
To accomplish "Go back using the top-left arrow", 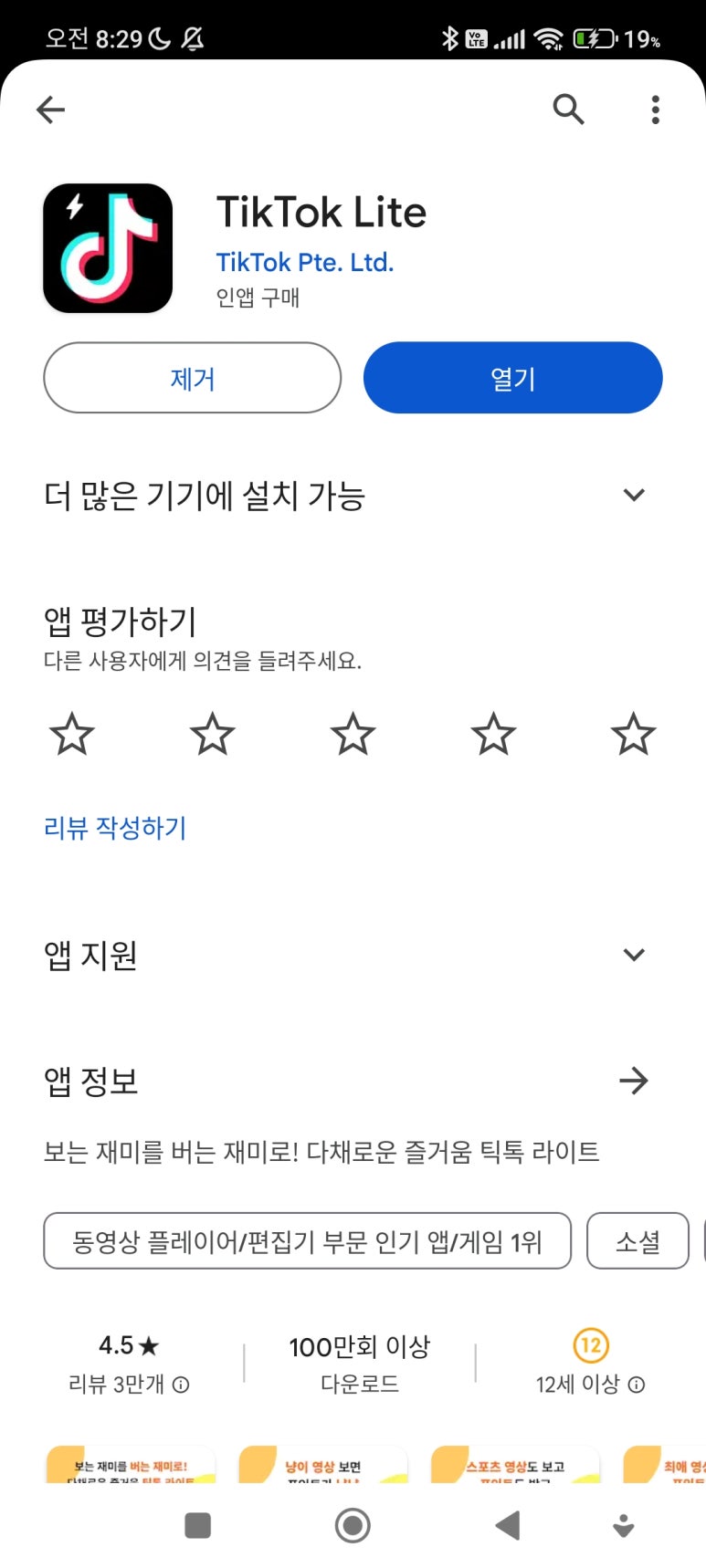I will coord(50,110).
